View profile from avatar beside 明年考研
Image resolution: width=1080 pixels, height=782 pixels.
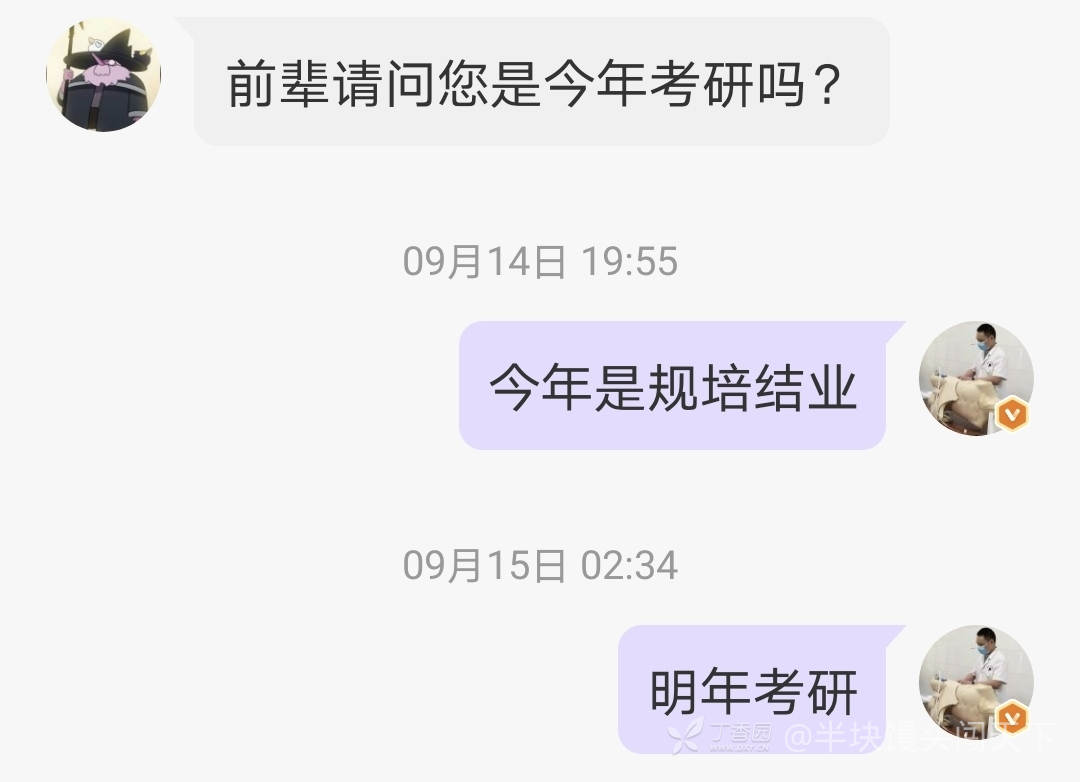pos(975,682)
